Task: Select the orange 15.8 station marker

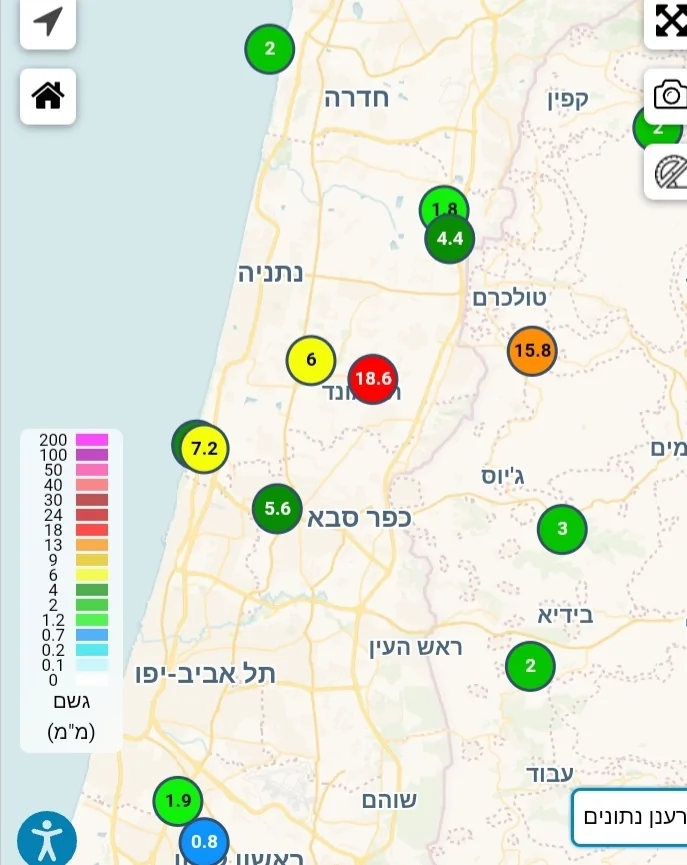Action: [x=531, y=350]
